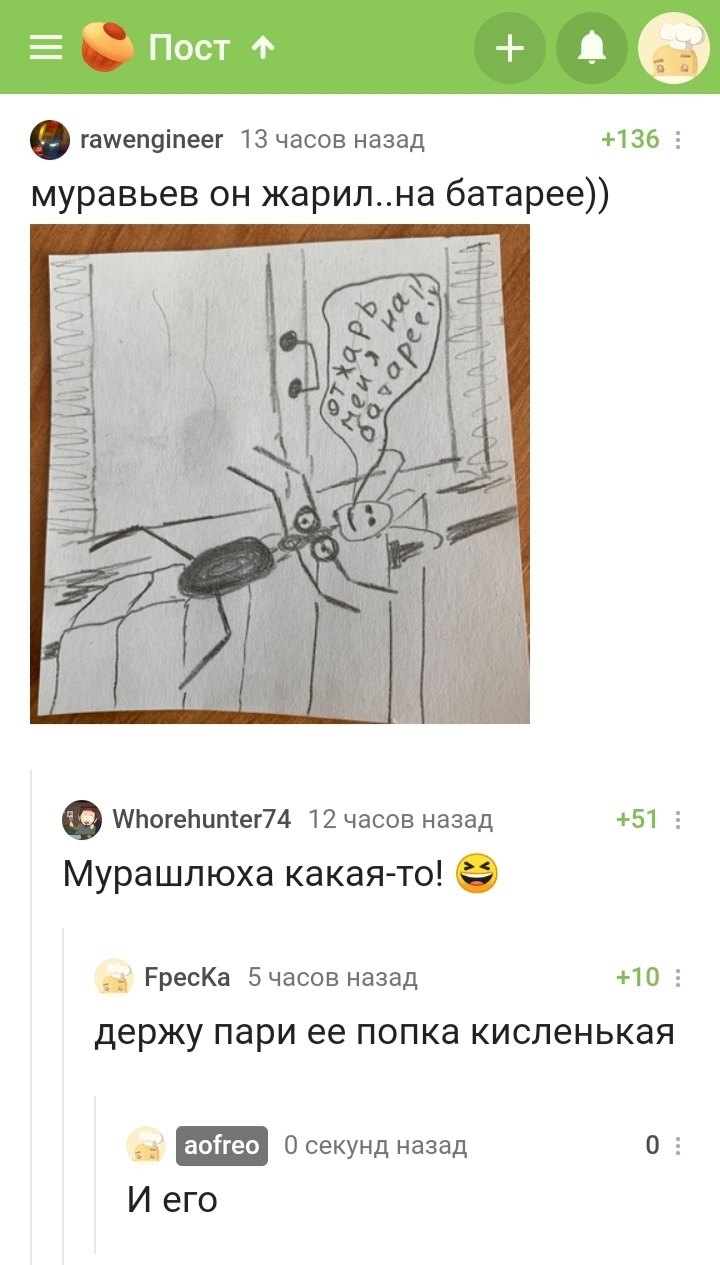720x1265 pixels.
Task: Tap the up arrow next to Пост
Action: (x=263, y=47)
